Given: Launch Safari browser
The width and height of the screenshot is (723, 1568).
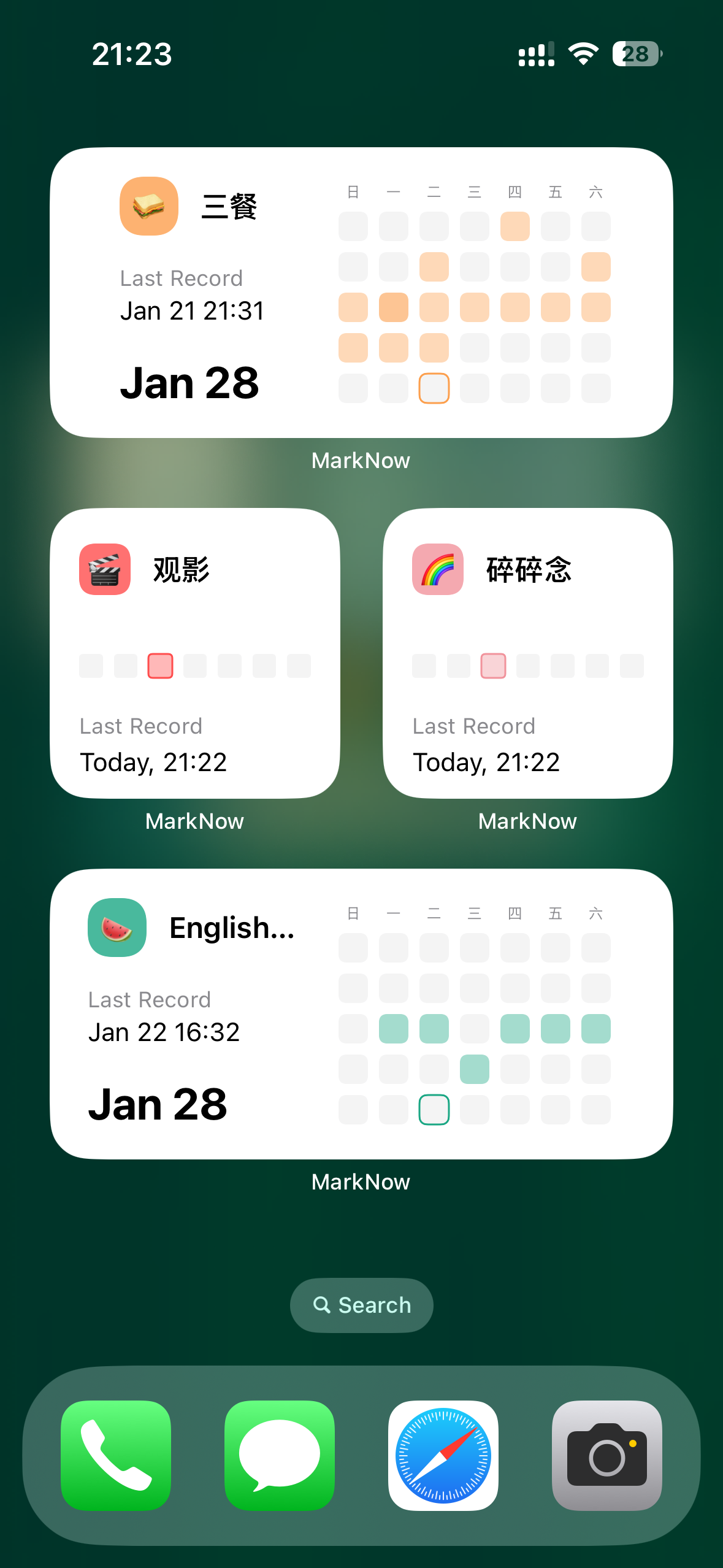Looking at the screenshot, I should pyautogui.click(x=443, y=1455).
